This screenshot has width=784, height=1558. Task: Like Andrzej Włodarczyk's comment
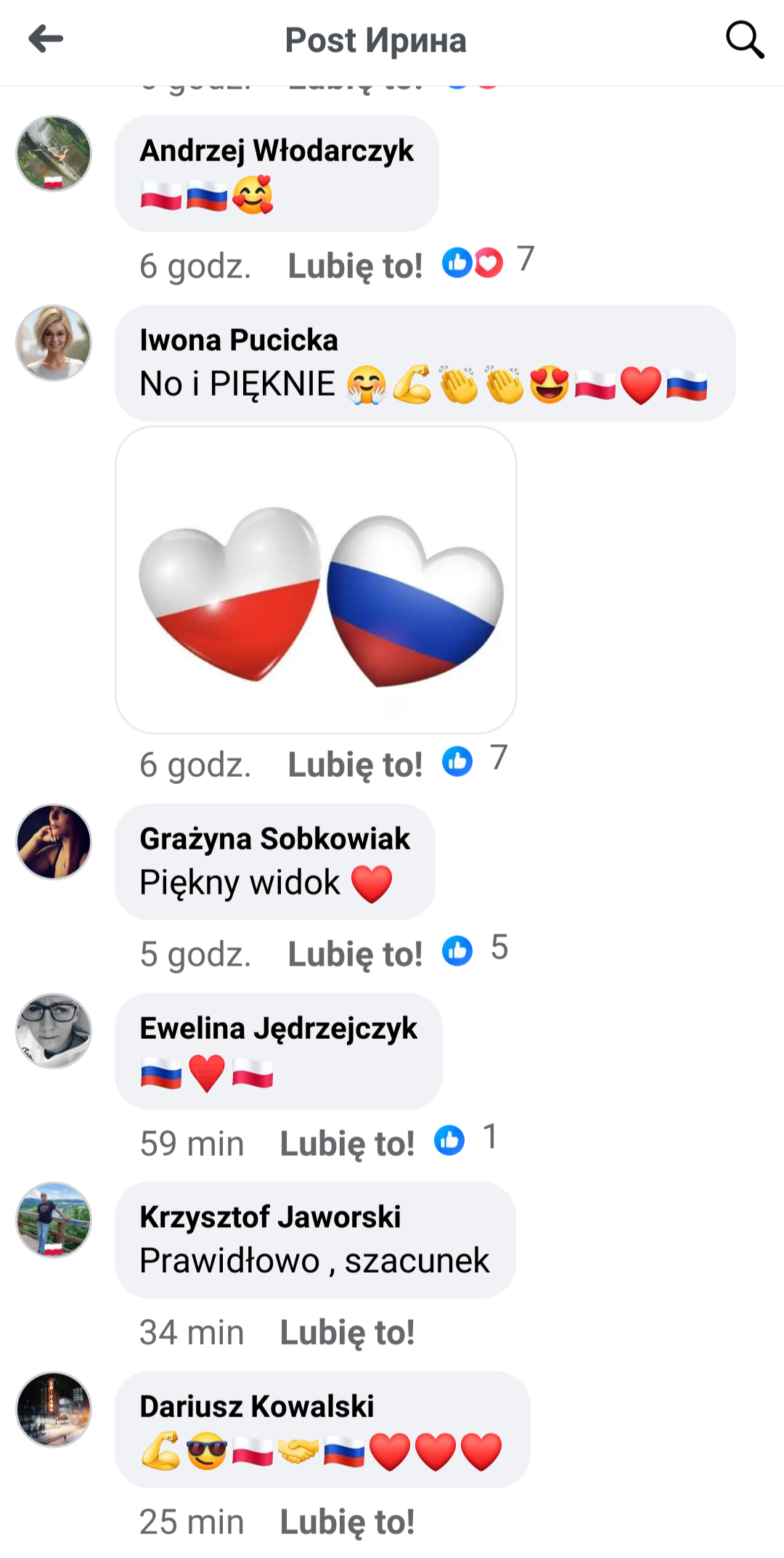click(x=355, y=266)
